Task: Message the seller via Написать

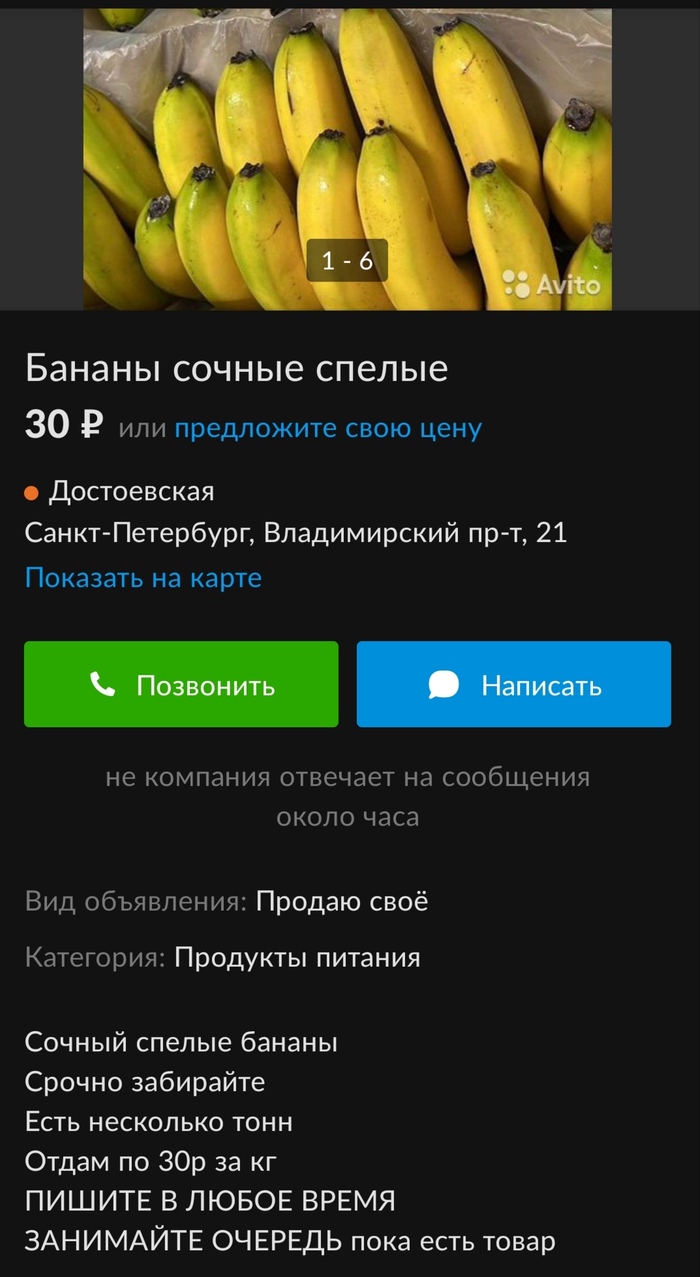Action: click(x=513, y=684)
